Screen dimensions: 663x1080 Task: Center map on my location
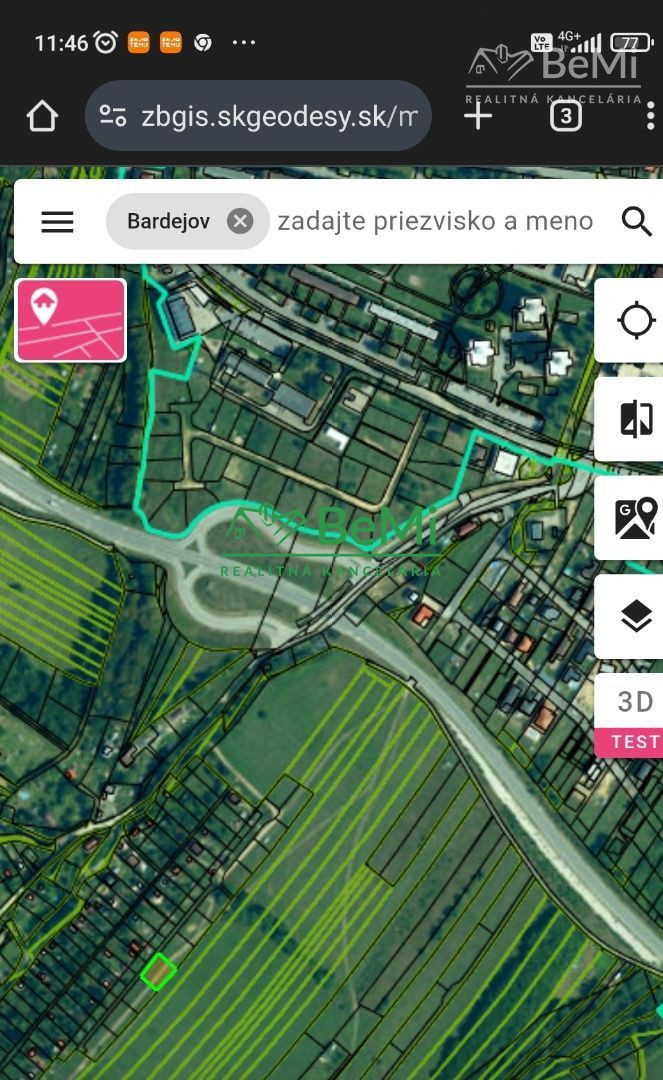tap(635, 320)
